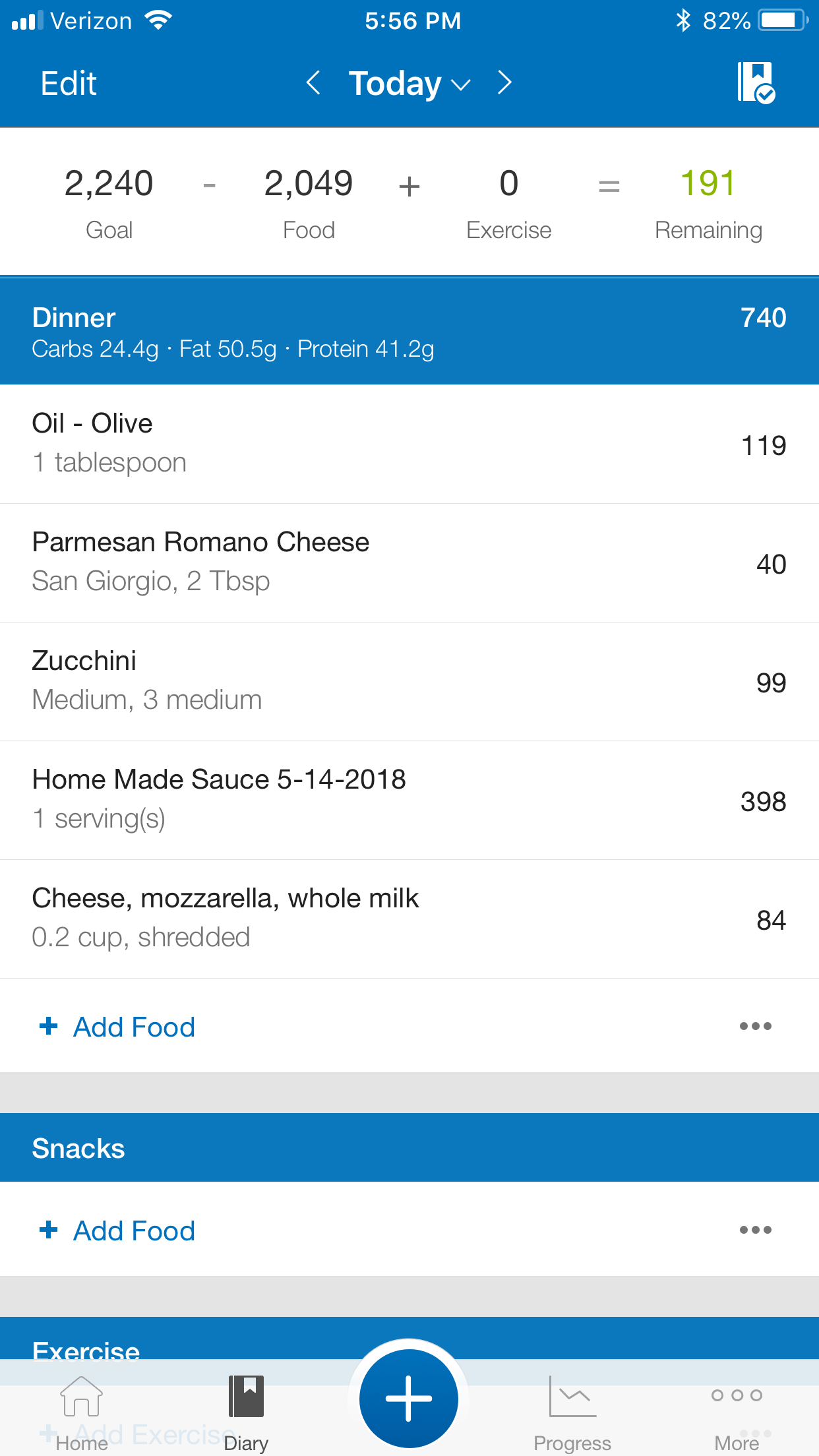
Task: Open the Today date dropdown
Action: click(x=409, y=84)
